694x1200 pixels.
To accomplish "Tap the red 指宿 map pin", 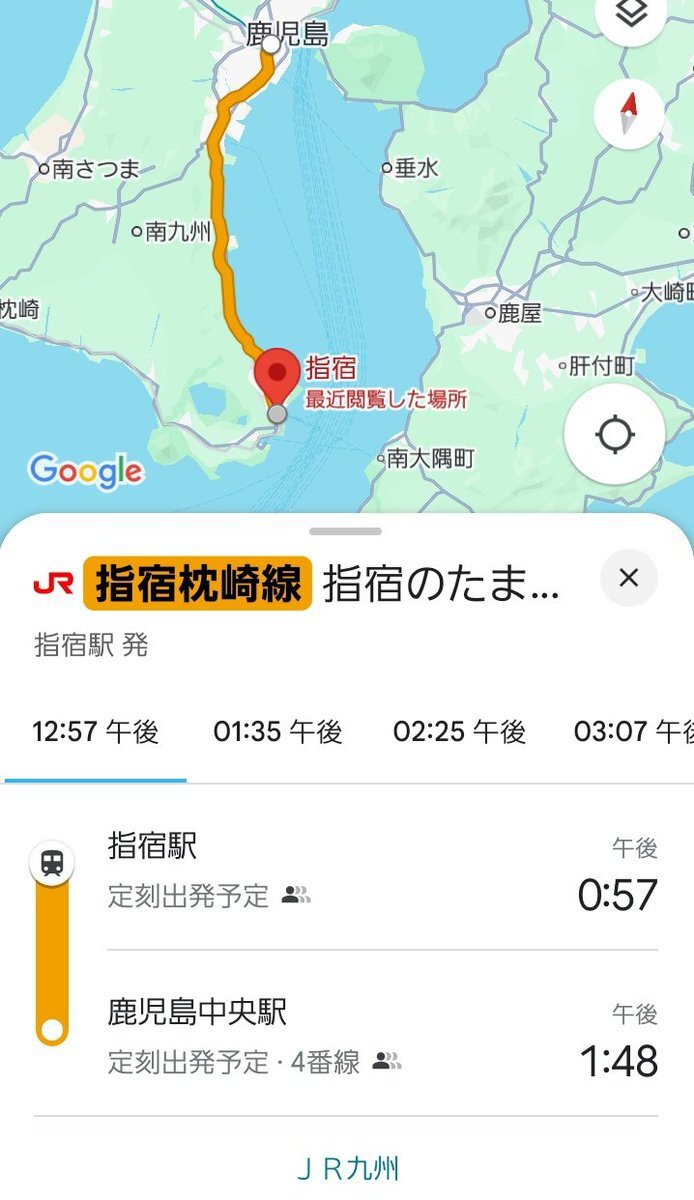I will (x=277, y=375).
